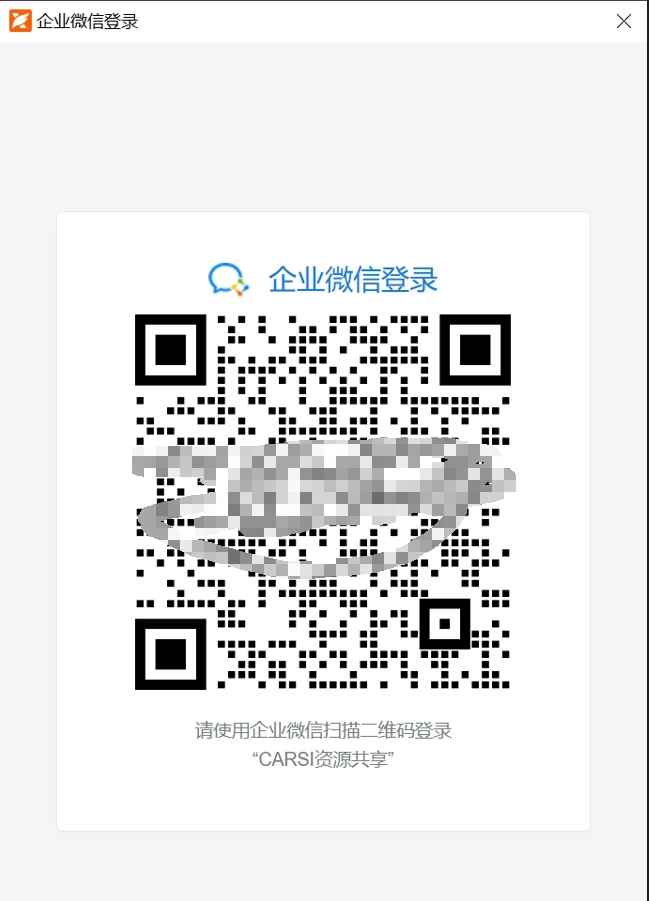Close the WeCom login window

[x=624, y=21]
